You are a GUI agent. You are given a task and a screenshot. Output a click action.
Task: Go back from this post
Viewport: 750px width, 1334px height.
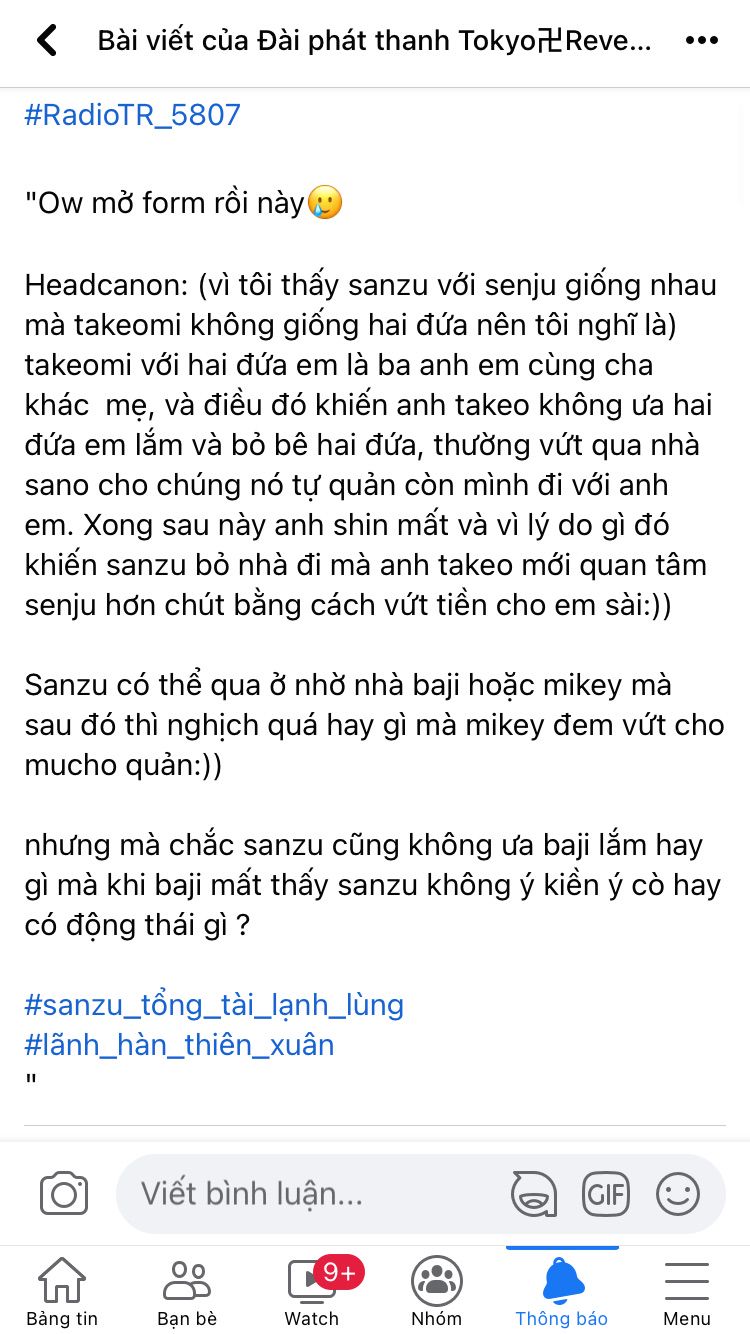(x=47, y=41)
